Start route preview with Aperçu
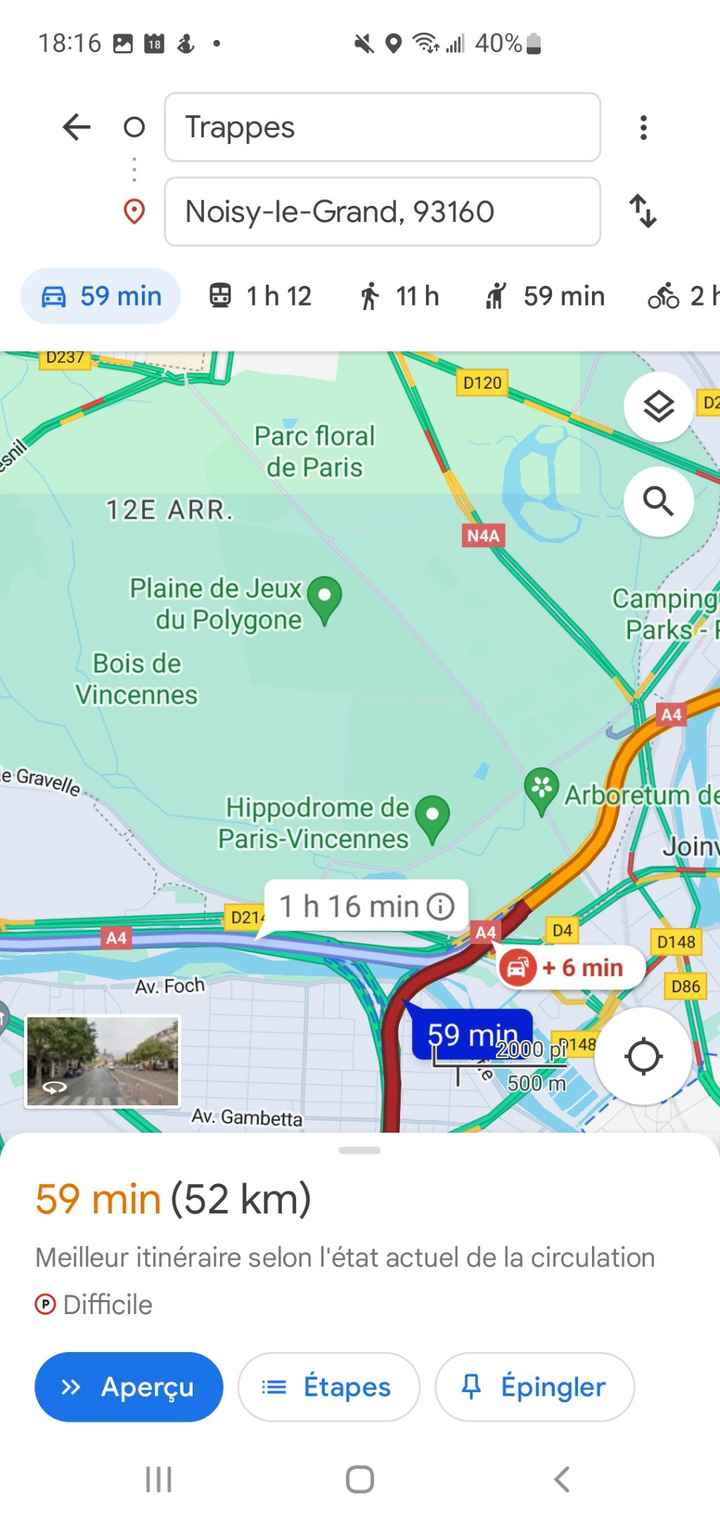This screenshot has height=1520, width=720. click(129, 1387)
